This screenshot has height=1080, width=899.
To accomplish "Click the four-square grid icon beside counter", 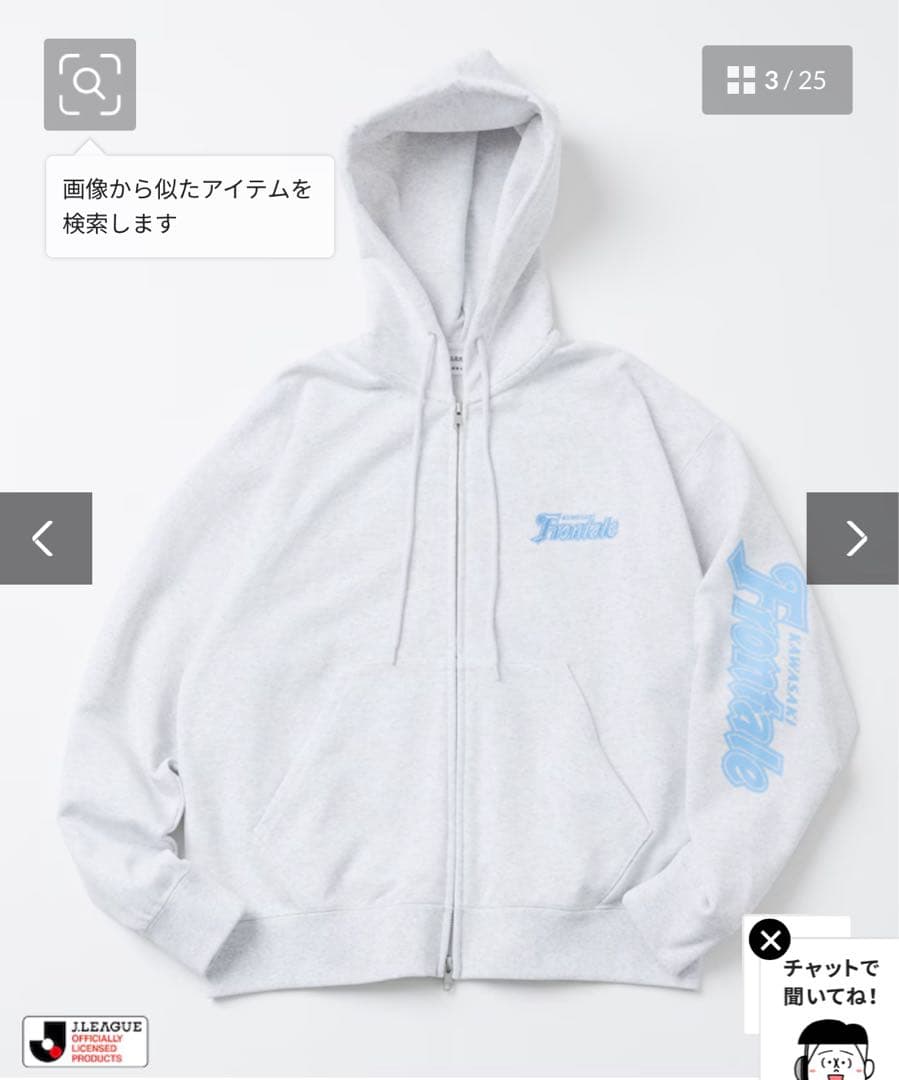I will (x=741, y=78).
